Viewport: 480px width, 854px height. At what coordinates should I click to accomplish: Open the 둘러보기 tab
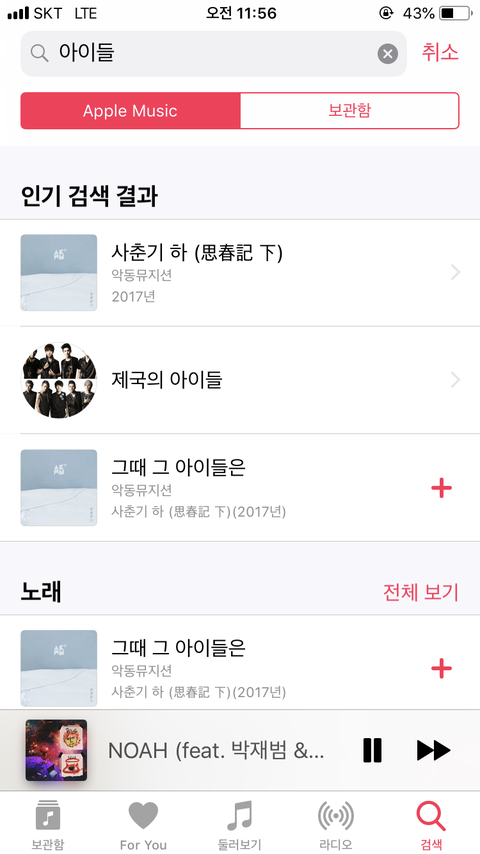pos(240,825)
